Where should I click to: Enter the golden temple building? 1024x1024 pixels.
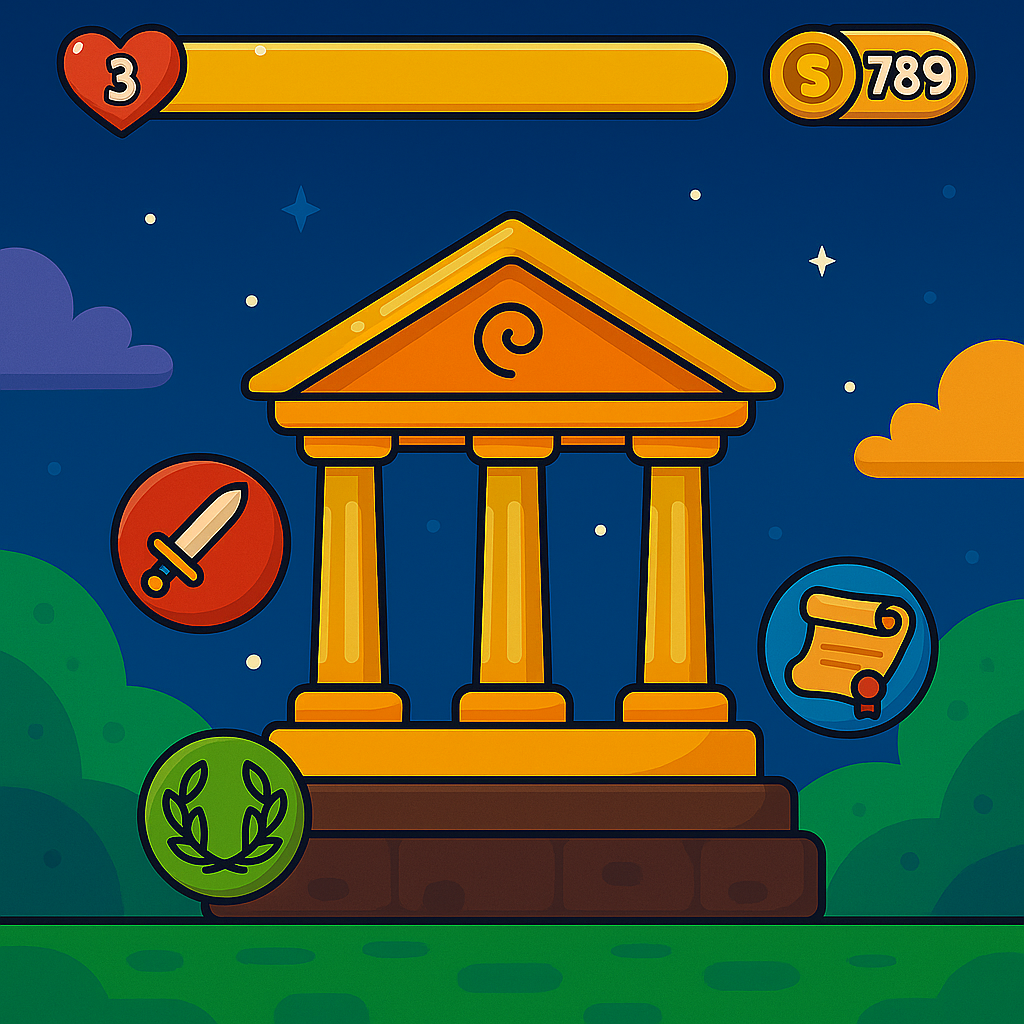click(512, 520)
